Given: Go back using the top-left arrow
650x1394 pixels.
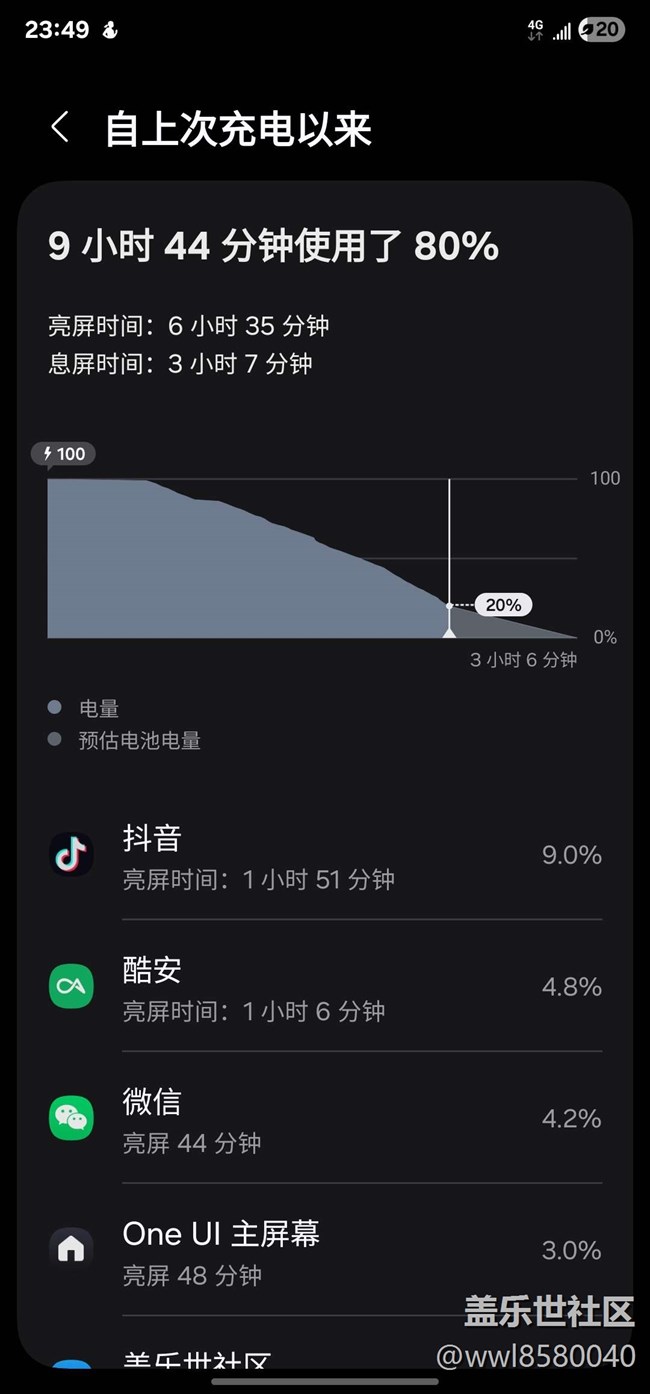Looking at the screenshot, I should coord(60,128).
